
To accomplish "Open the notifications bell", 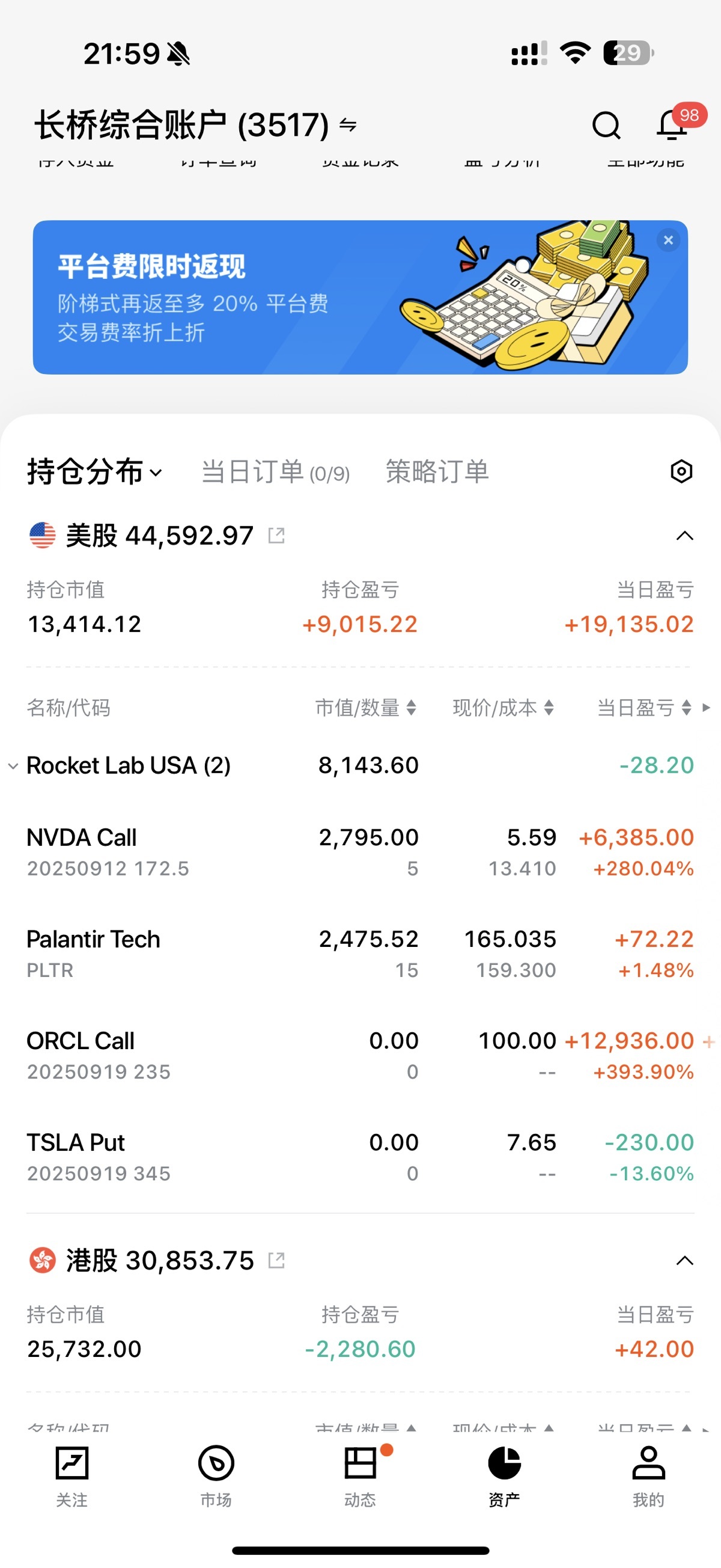I will pos(672,125).
